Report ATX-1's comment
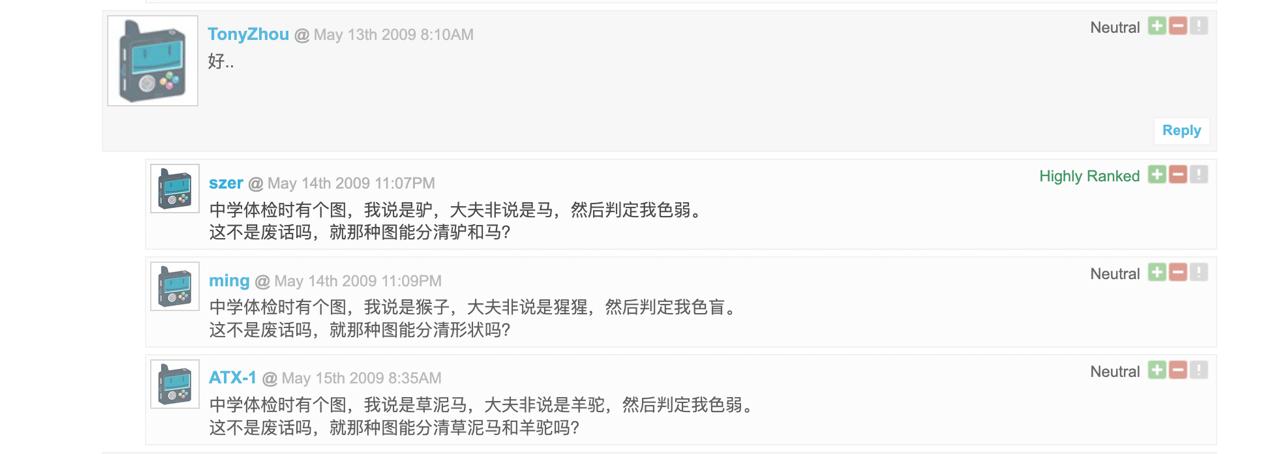 (x=1199, y=370)
